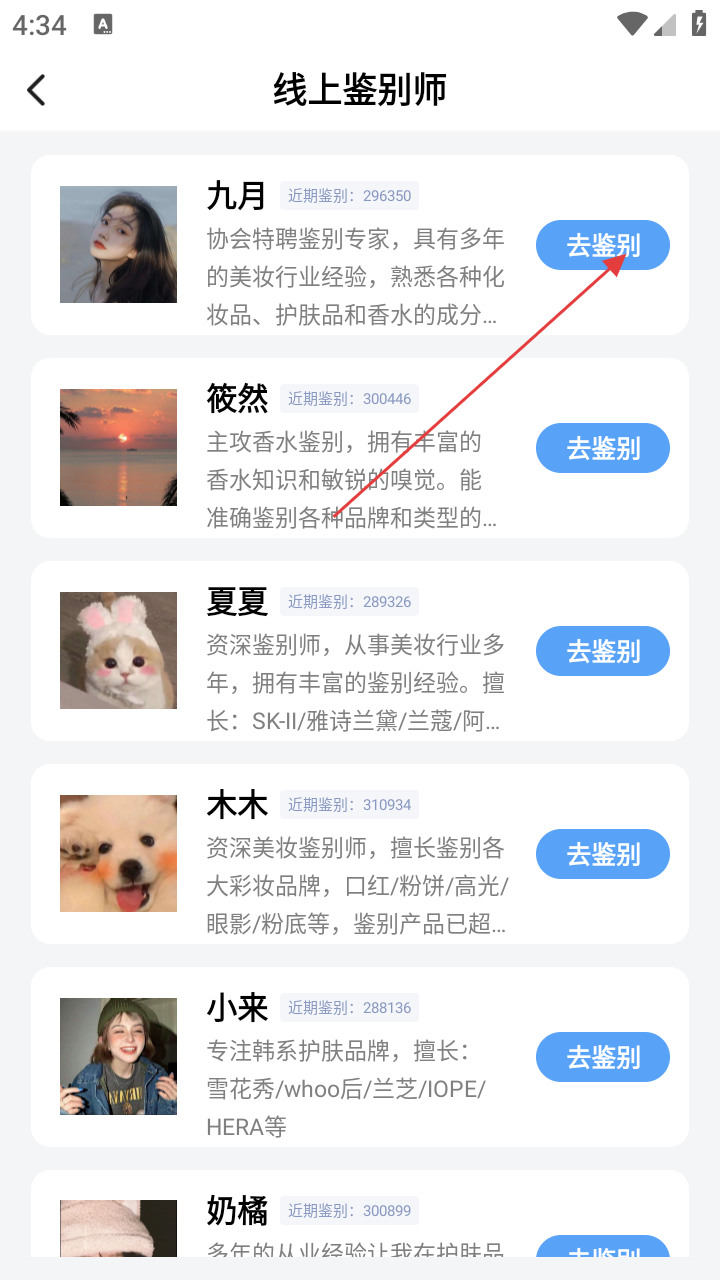Open 夏夏's appraiser card
720x1280 pixels.
[300, 651]
